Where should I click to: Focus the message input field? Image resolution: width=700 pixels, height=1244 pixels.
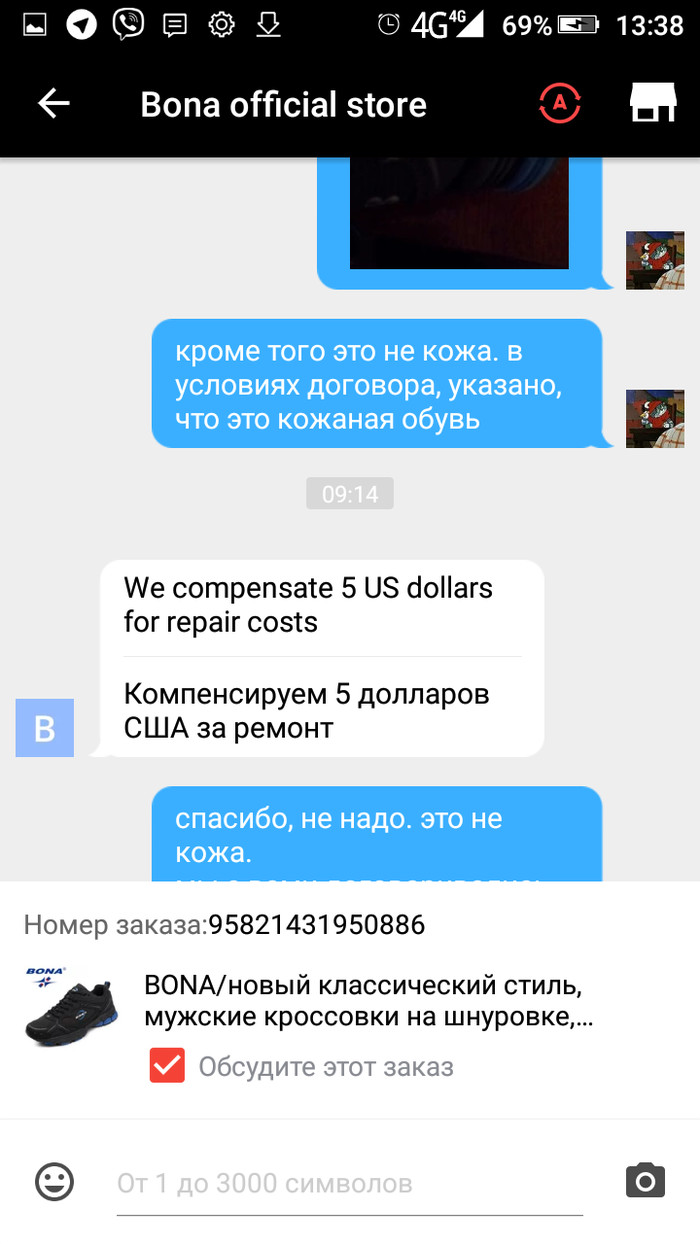point(350,1184)
